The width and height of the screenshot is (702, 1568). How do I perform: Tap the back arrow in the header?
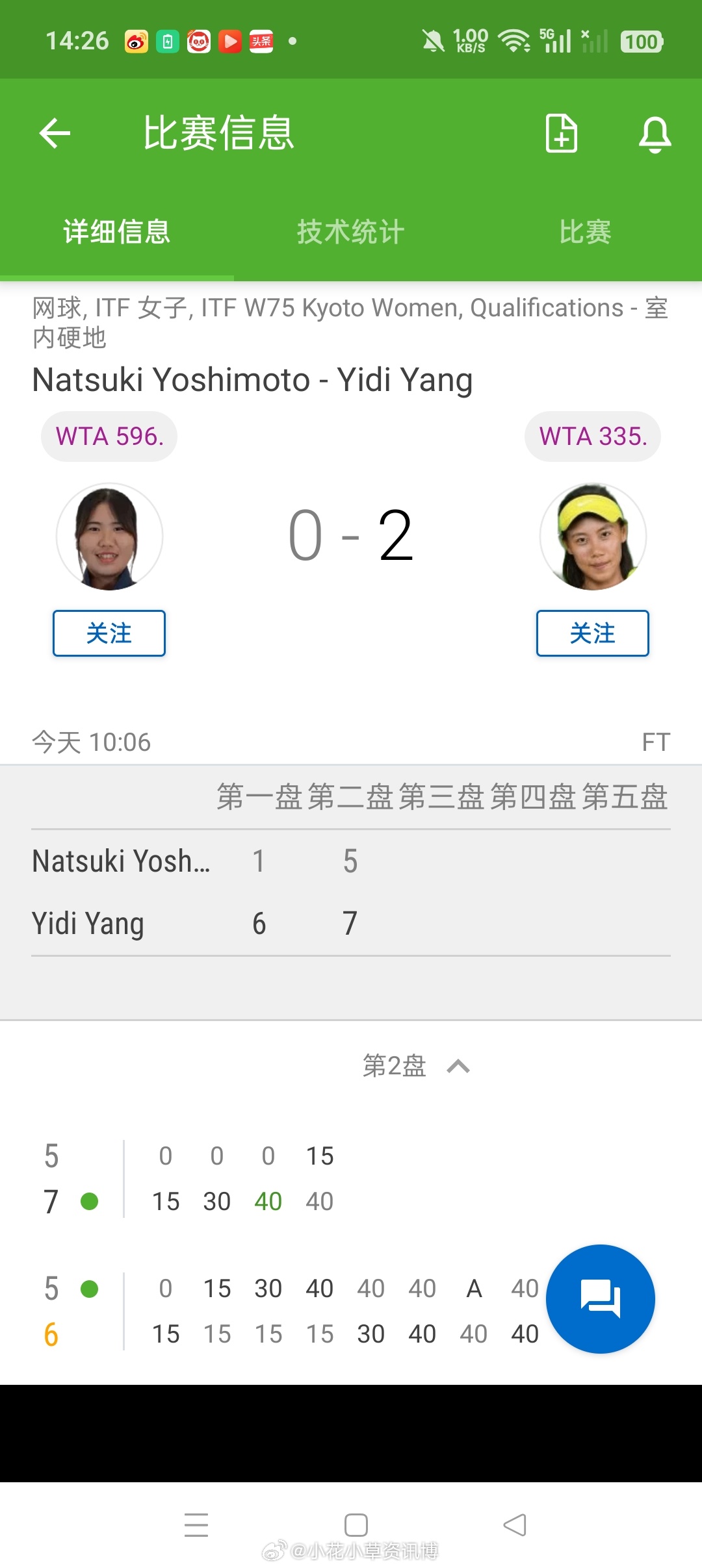55,133
